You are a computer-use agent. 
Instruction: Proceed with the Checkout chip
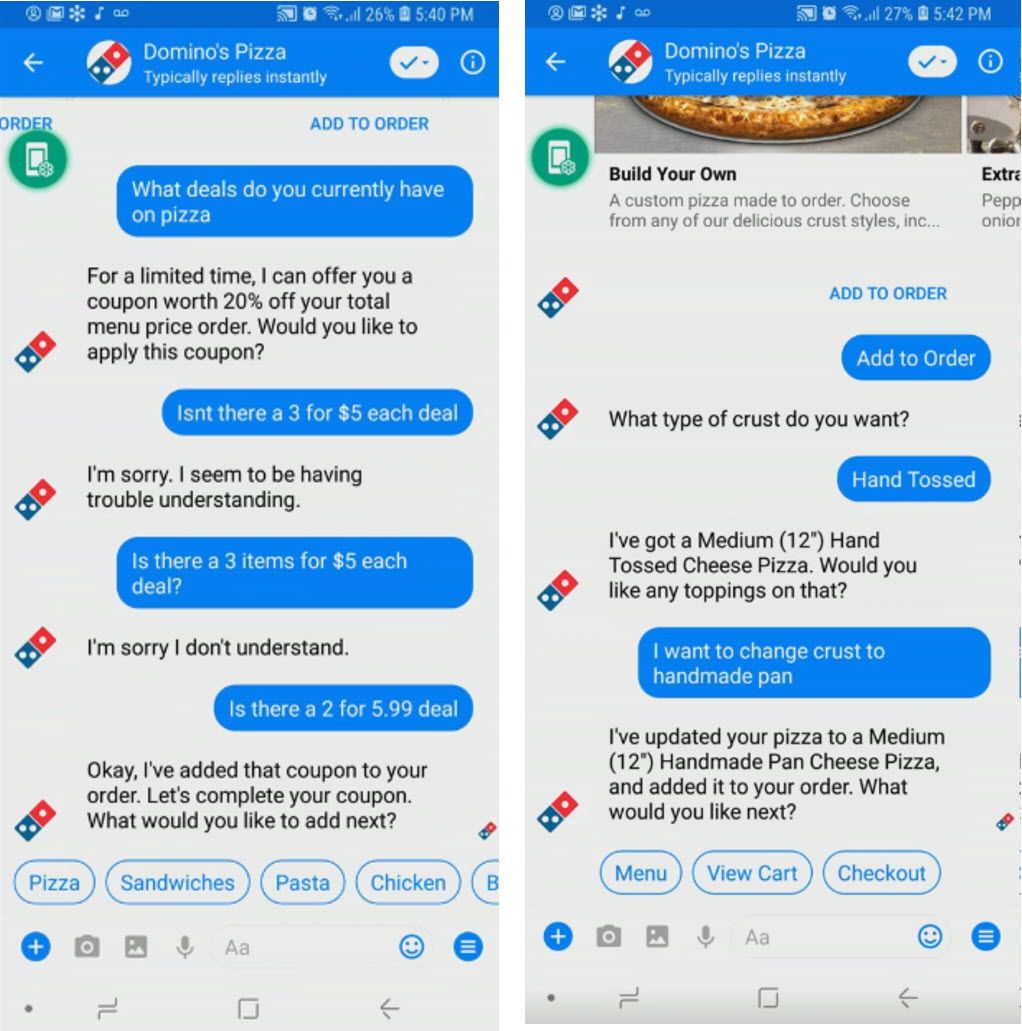(x=881, y=873)
